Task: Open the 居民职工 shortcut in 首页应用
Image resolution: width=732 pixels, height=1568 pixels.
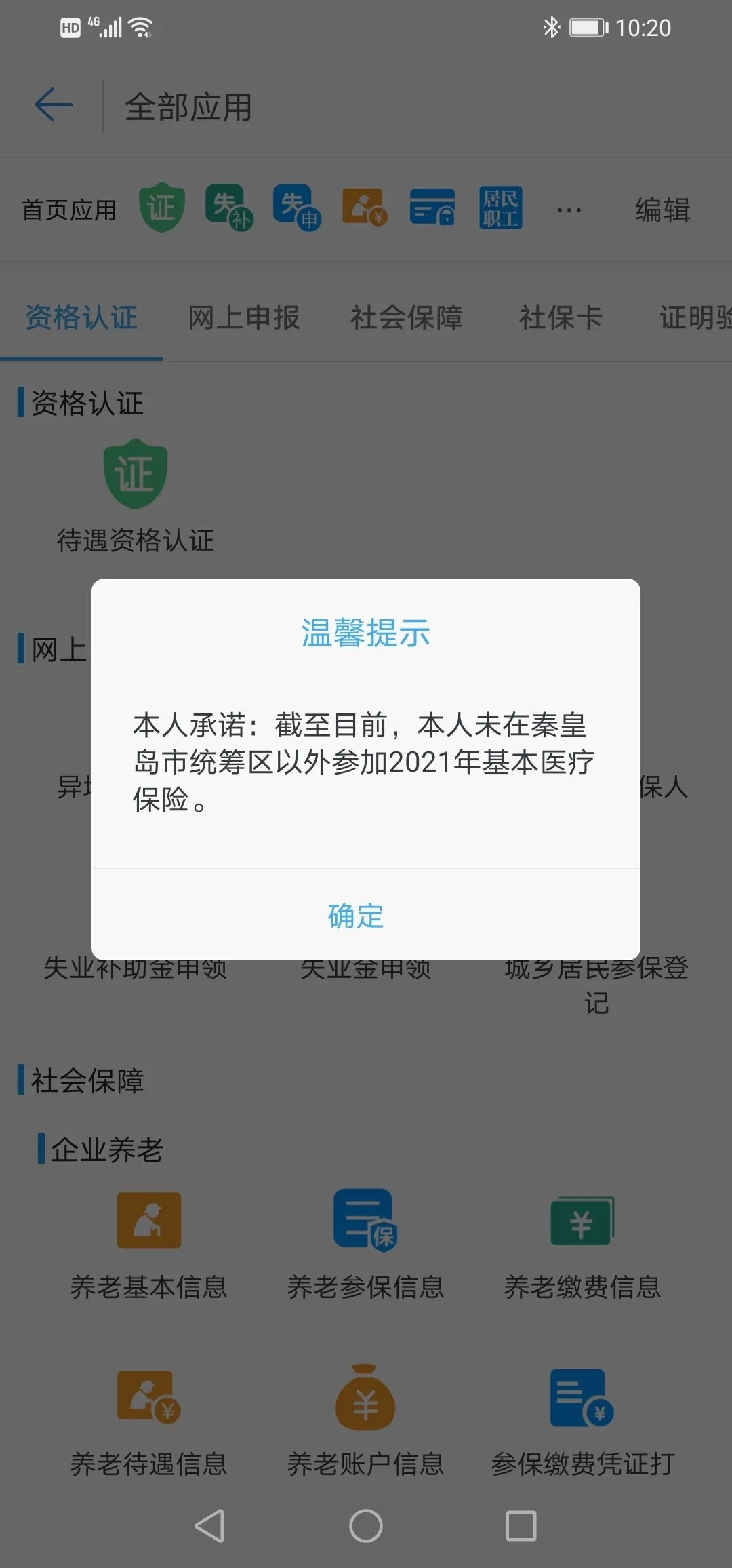Action: (500, 208)
